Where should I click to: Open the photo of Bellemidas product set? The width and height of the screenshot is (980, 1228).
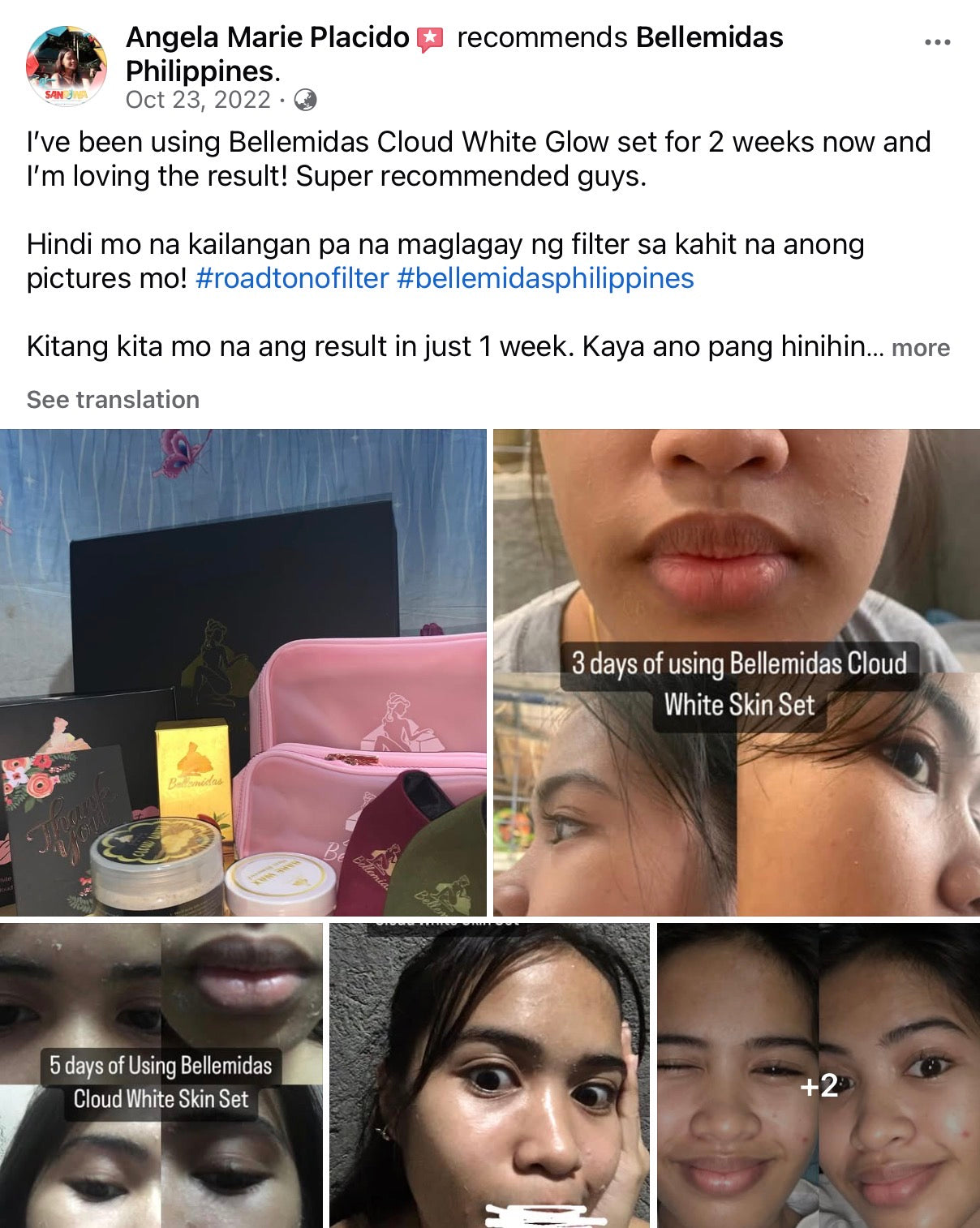(x=243, y=672)
